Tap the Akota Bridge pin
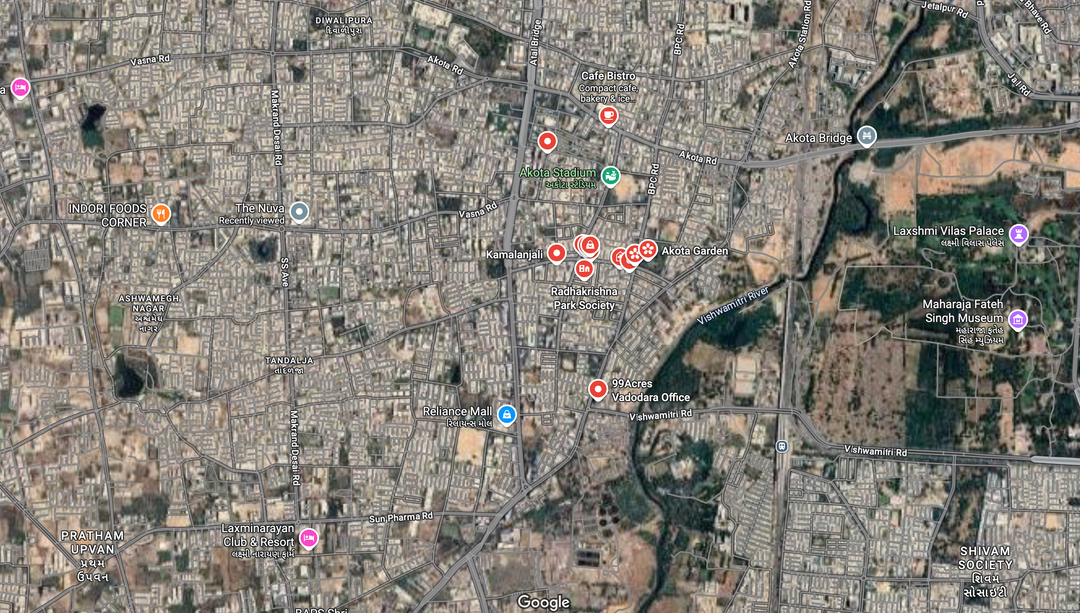The width and height of the screenshot is (1080, 613). point(867,137)
